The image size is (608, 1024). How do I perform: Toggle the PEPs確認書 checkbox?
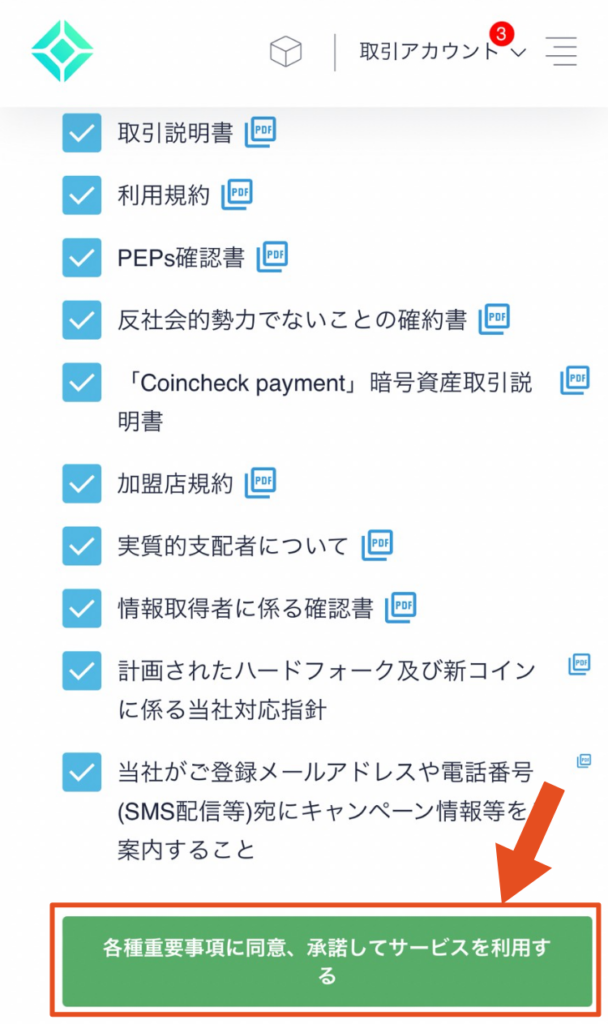[82, 257]
